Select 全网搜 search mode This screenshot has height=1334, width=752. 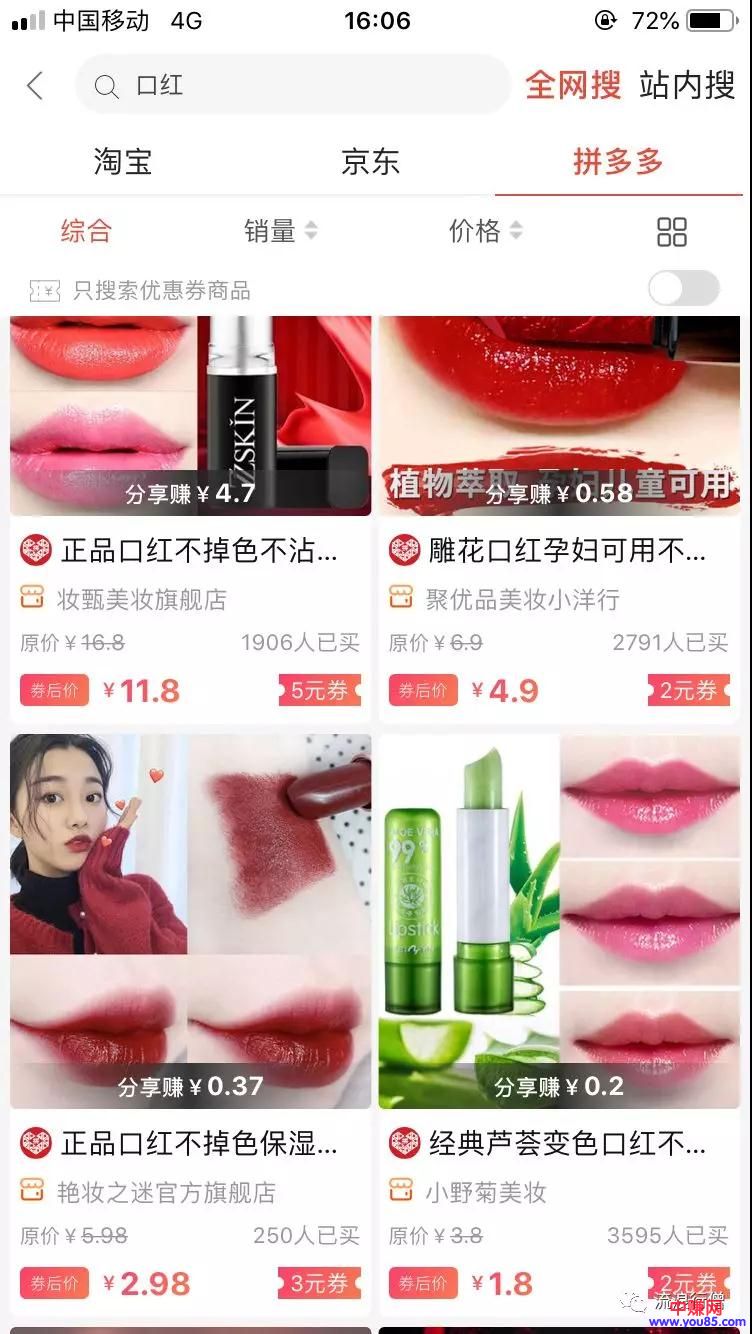click(573, 86)
